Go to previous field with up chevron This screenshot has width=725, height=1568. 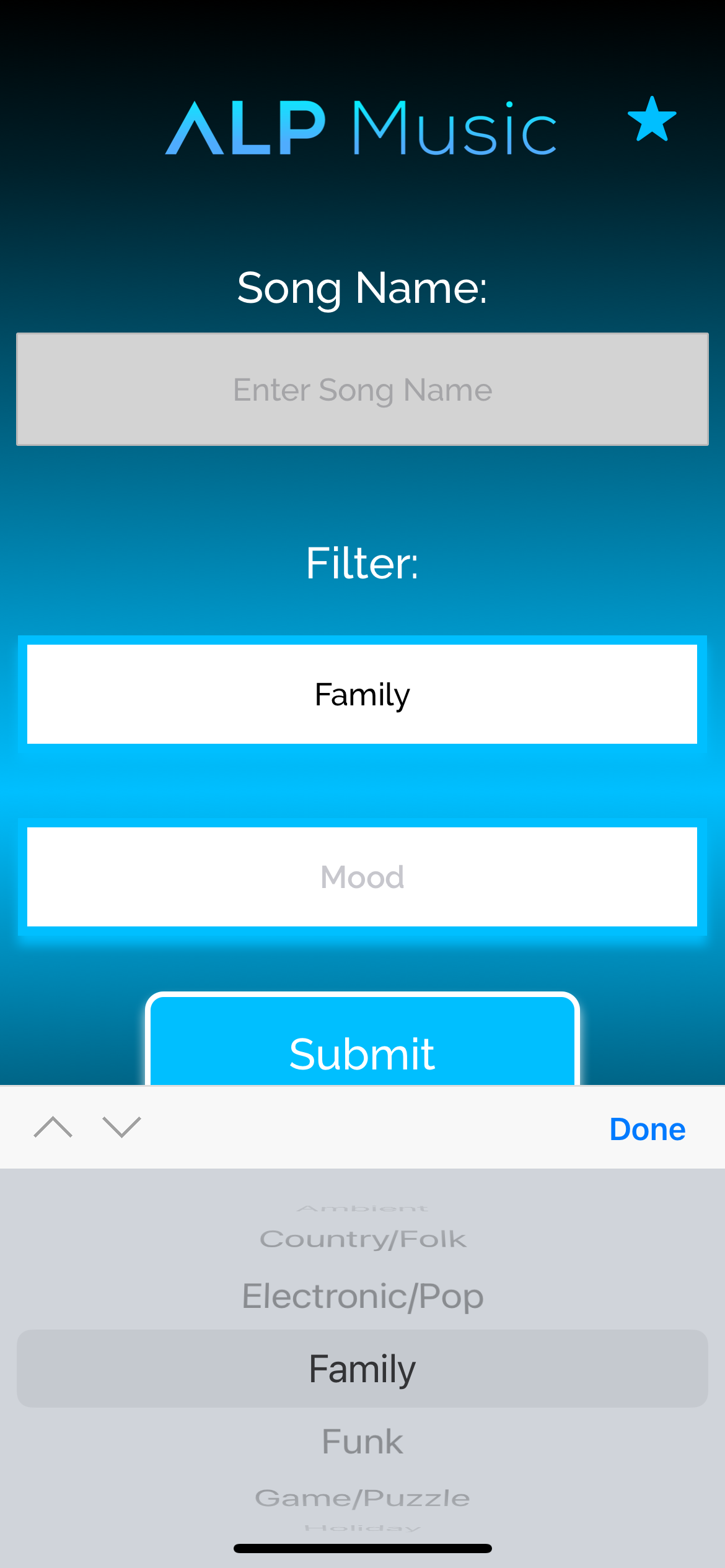click(x=53, y=1128)
